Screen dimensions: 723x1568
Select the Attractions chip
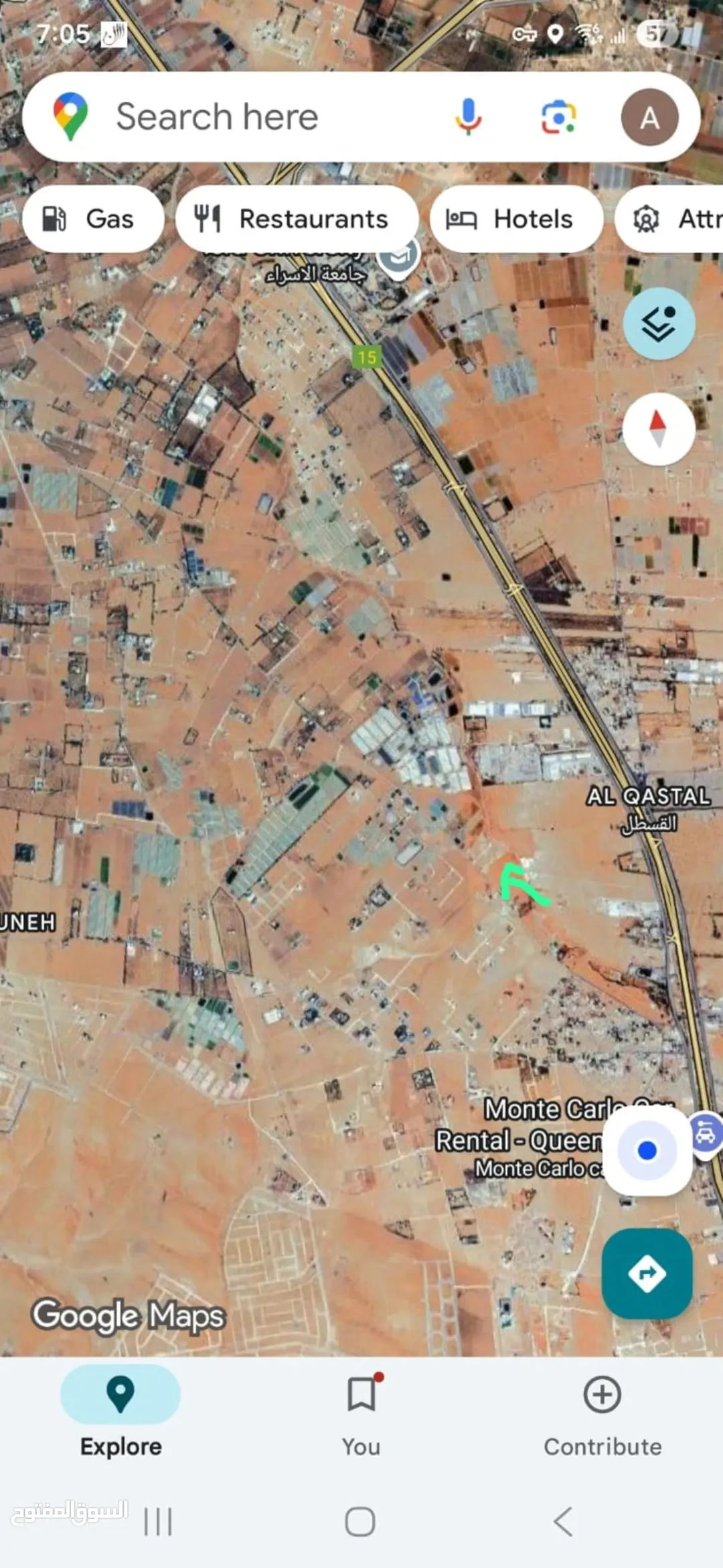(669, 219)
